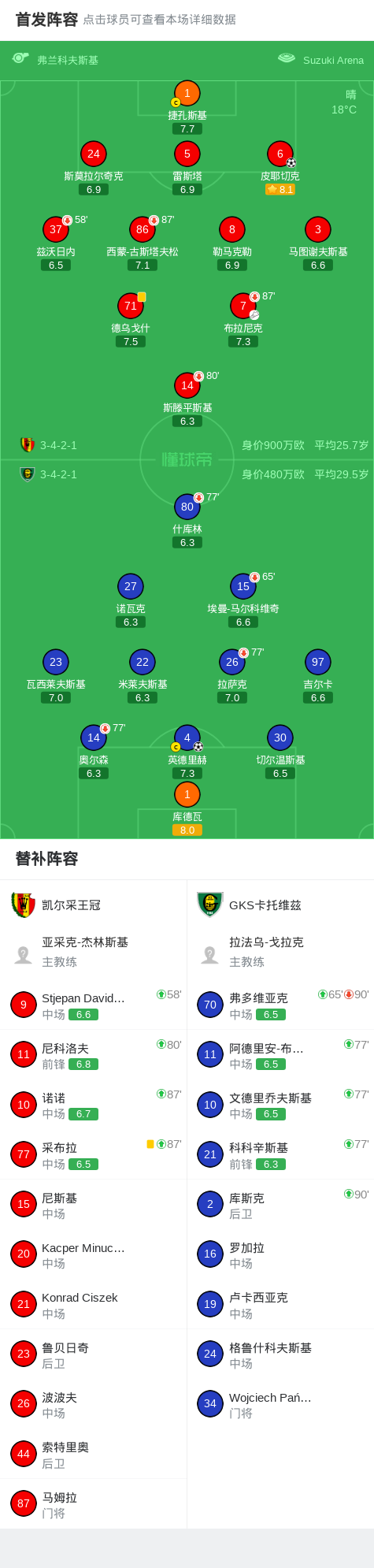The height and width of the screenshot is (1568, 374).
Task: Select forward 斯滕平斯基 number 14
Action: click(x=187, y=399)
